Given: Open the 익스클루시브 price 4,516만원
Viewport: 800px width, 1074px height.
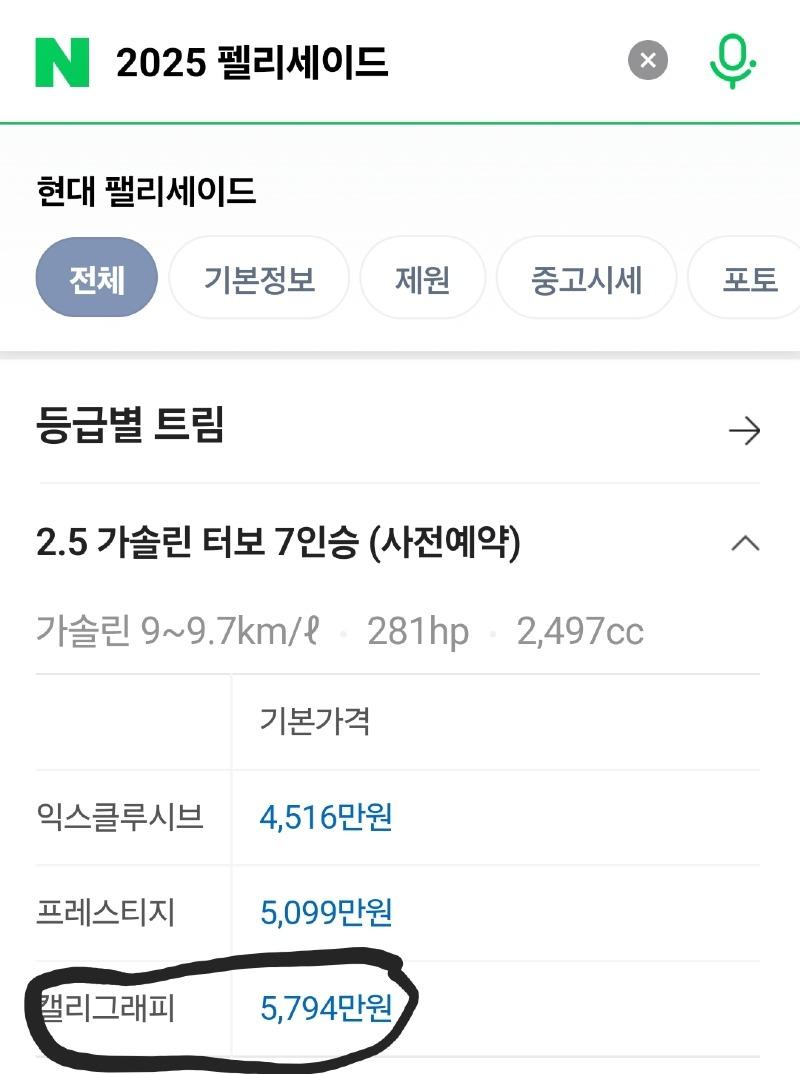Looking at the screenshot, I should tap(326, 817).
